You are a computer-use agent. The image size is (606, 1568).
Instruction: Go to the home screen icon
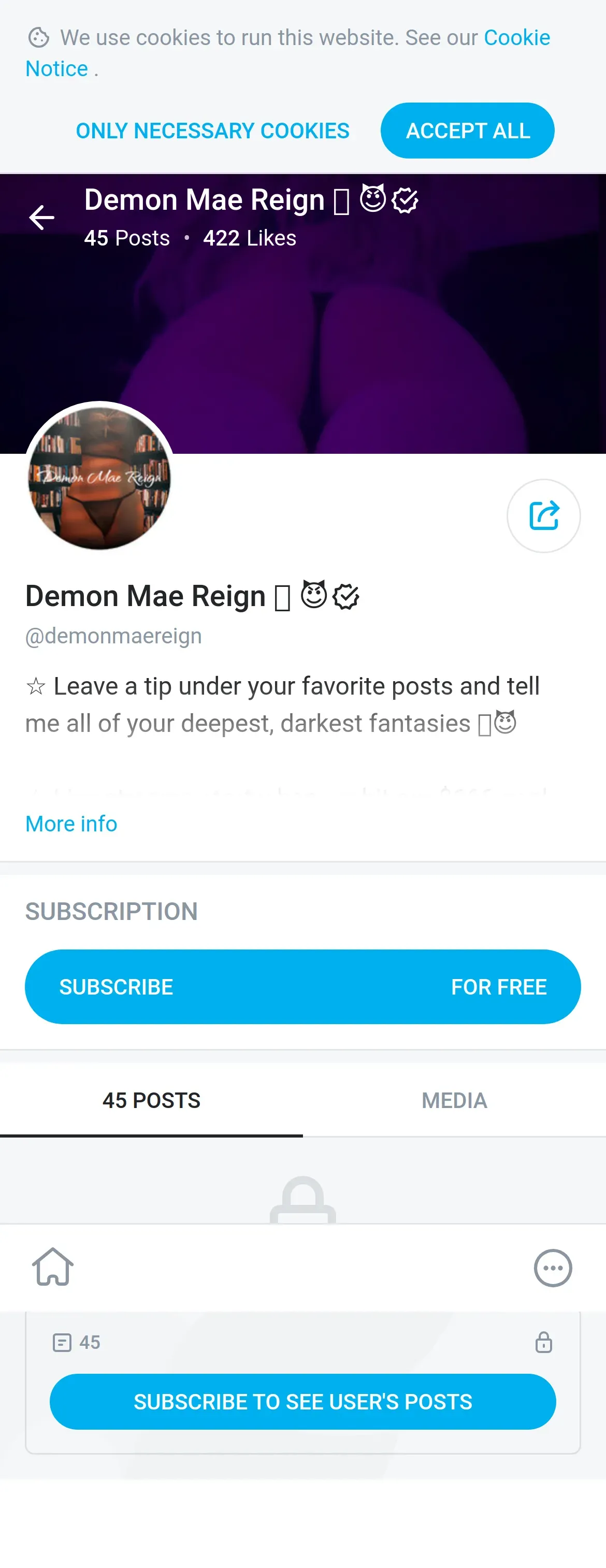click(x=53, y=1268)
